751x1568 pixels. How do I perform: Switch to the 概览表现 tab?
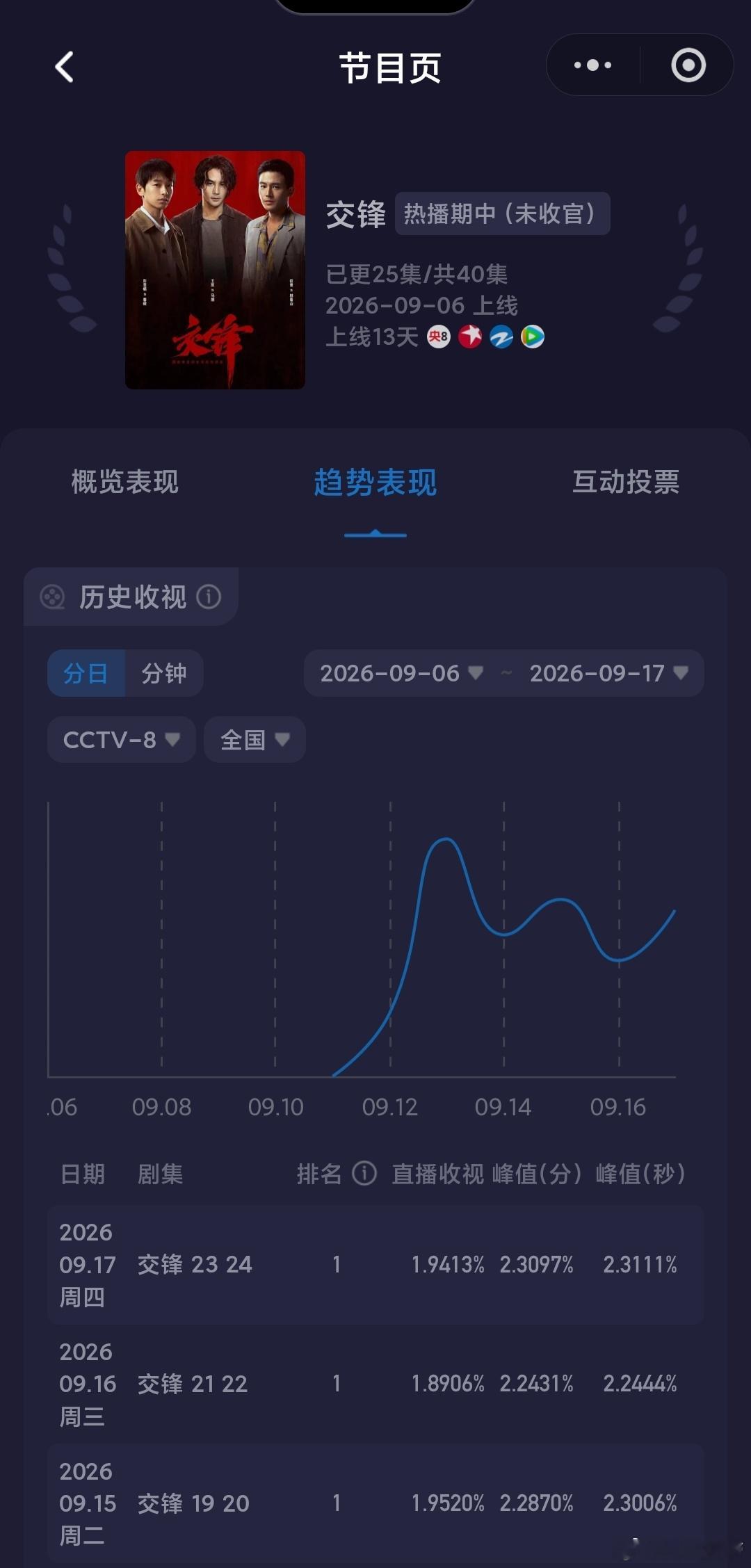[x=125, y=482]
